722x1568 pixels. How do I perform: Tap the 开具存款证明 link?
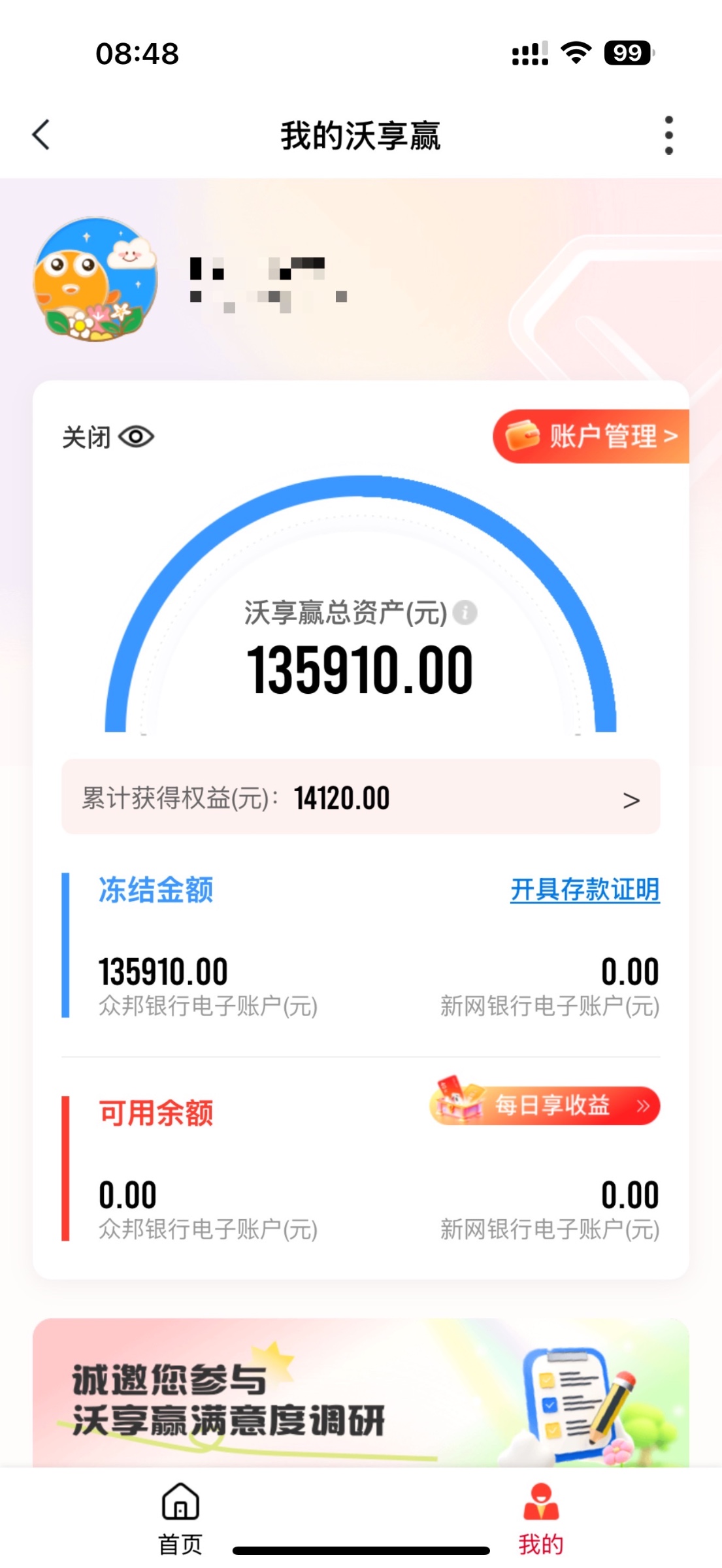[x=585, y=890]
